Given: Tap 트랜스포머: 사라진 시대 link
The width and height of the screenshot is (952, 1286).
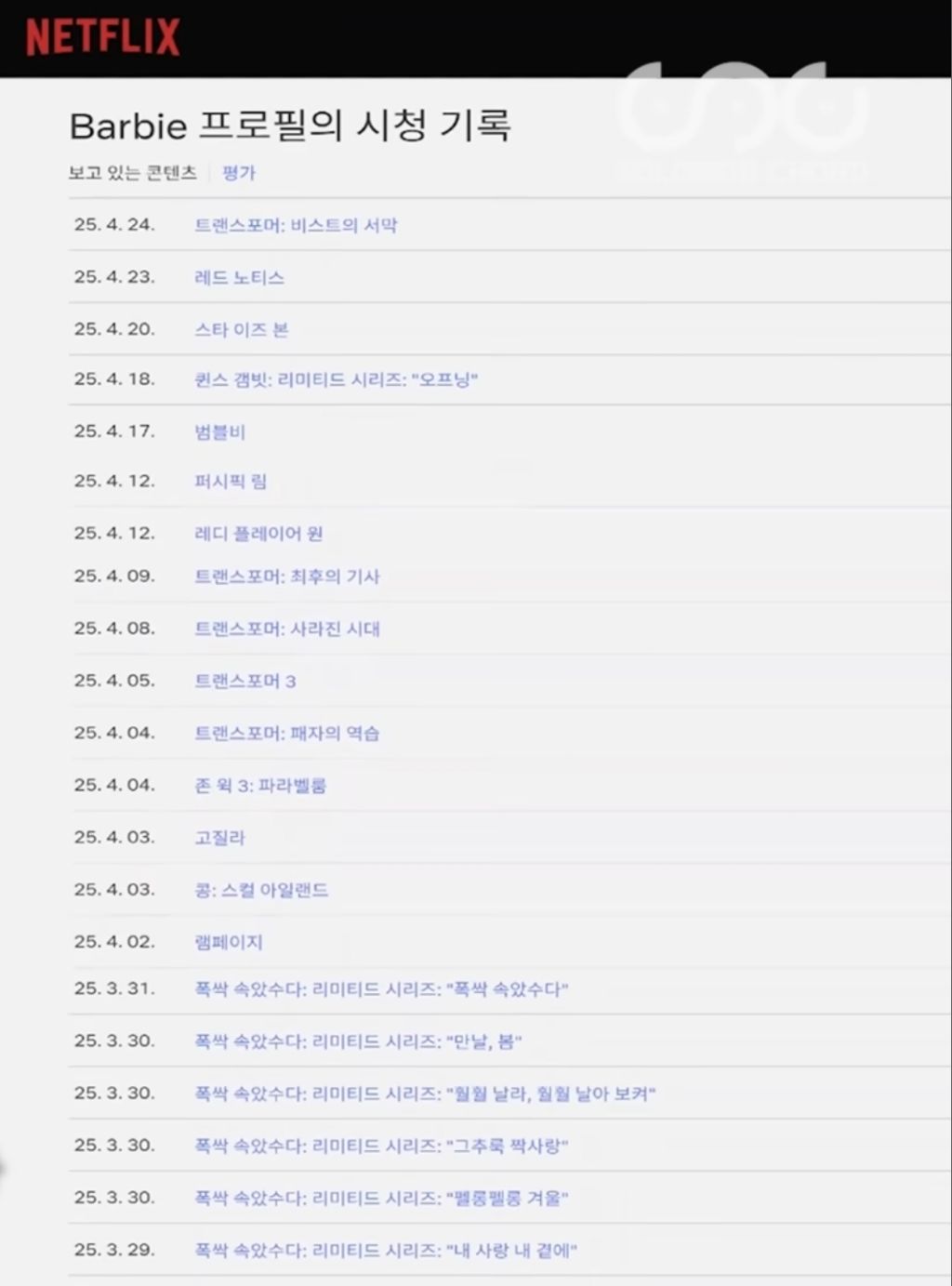Looking at the screenshot, I should [x=286, y=629].
